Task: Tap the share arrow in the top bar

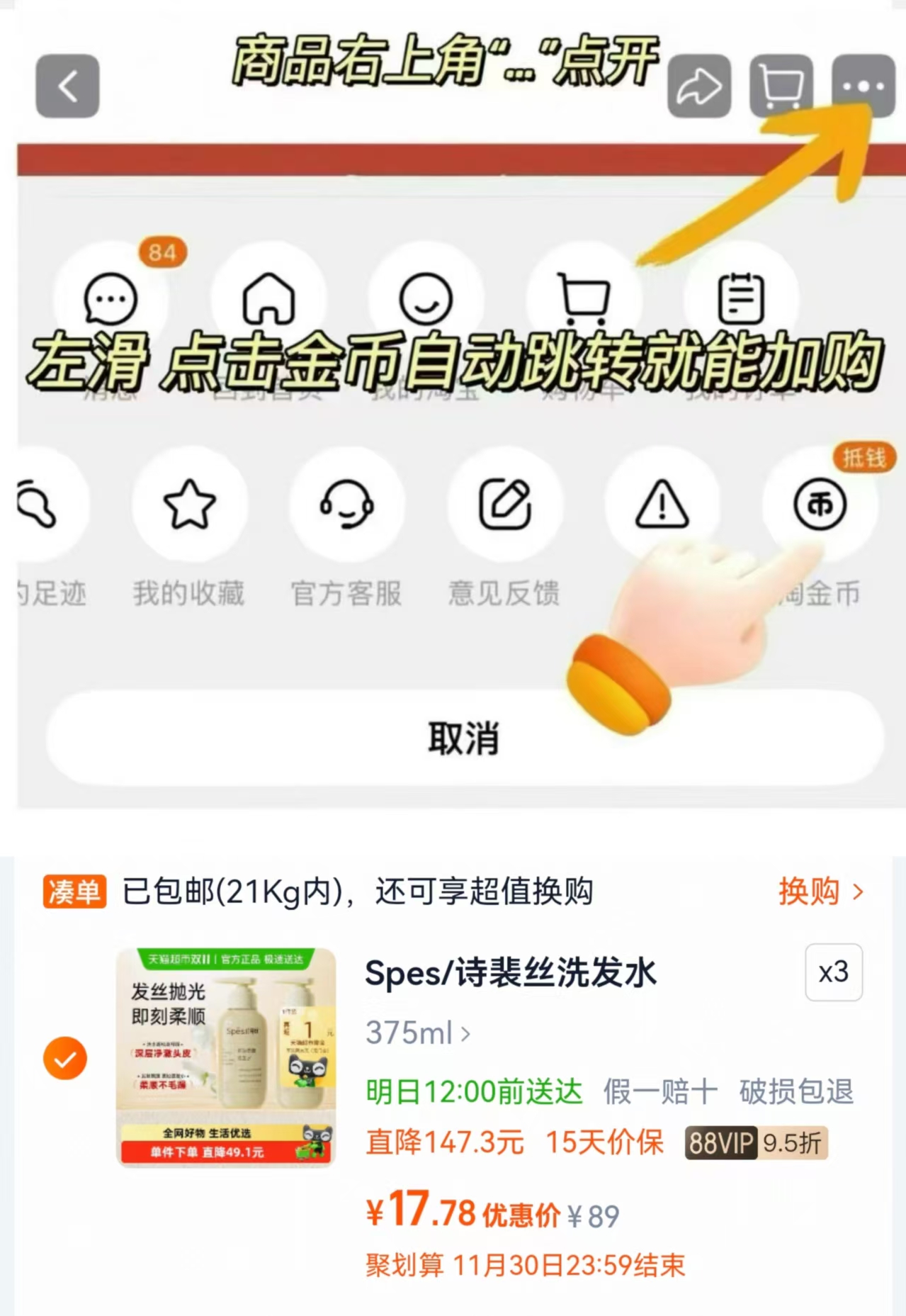Action: pos(698,86)
